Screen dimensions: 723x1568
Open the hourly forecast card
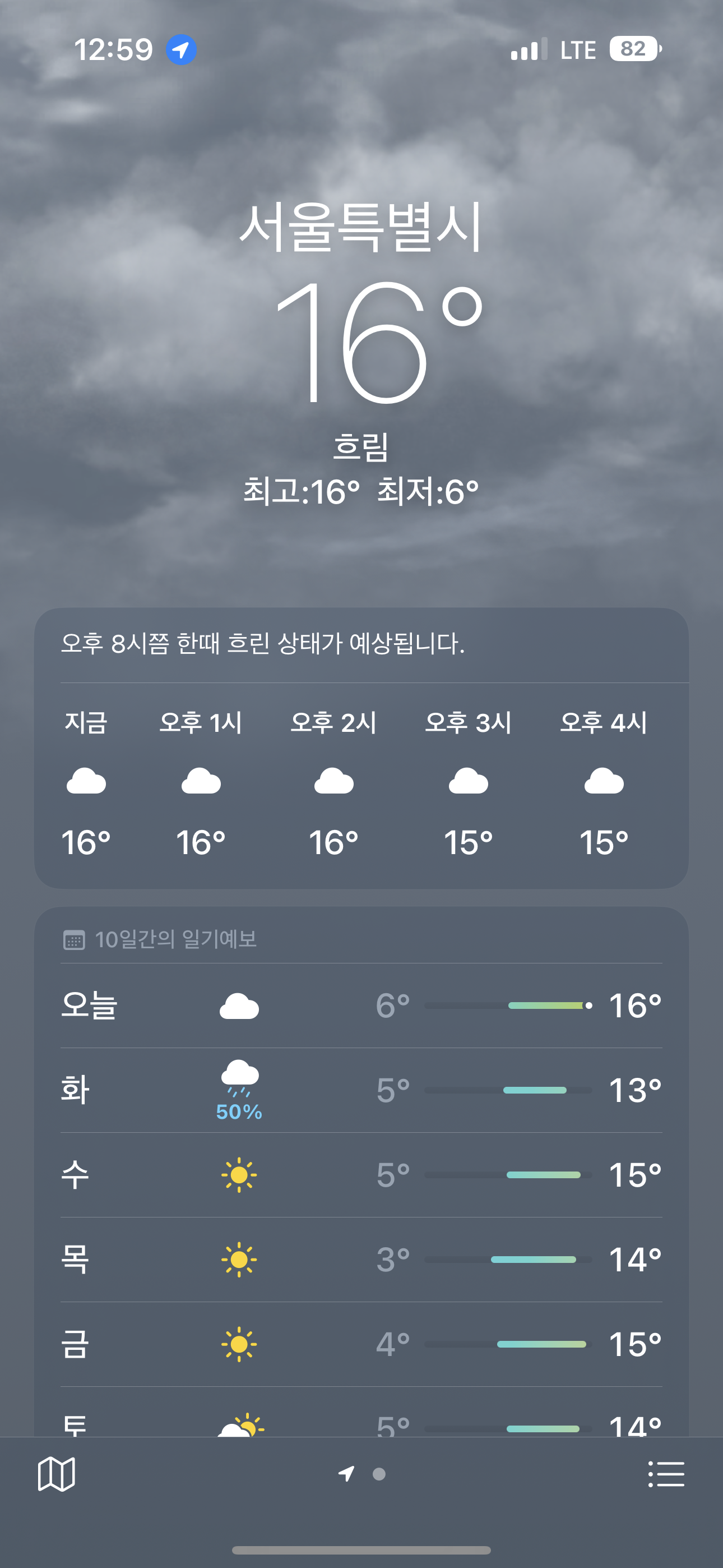click(x=361, y=782)
